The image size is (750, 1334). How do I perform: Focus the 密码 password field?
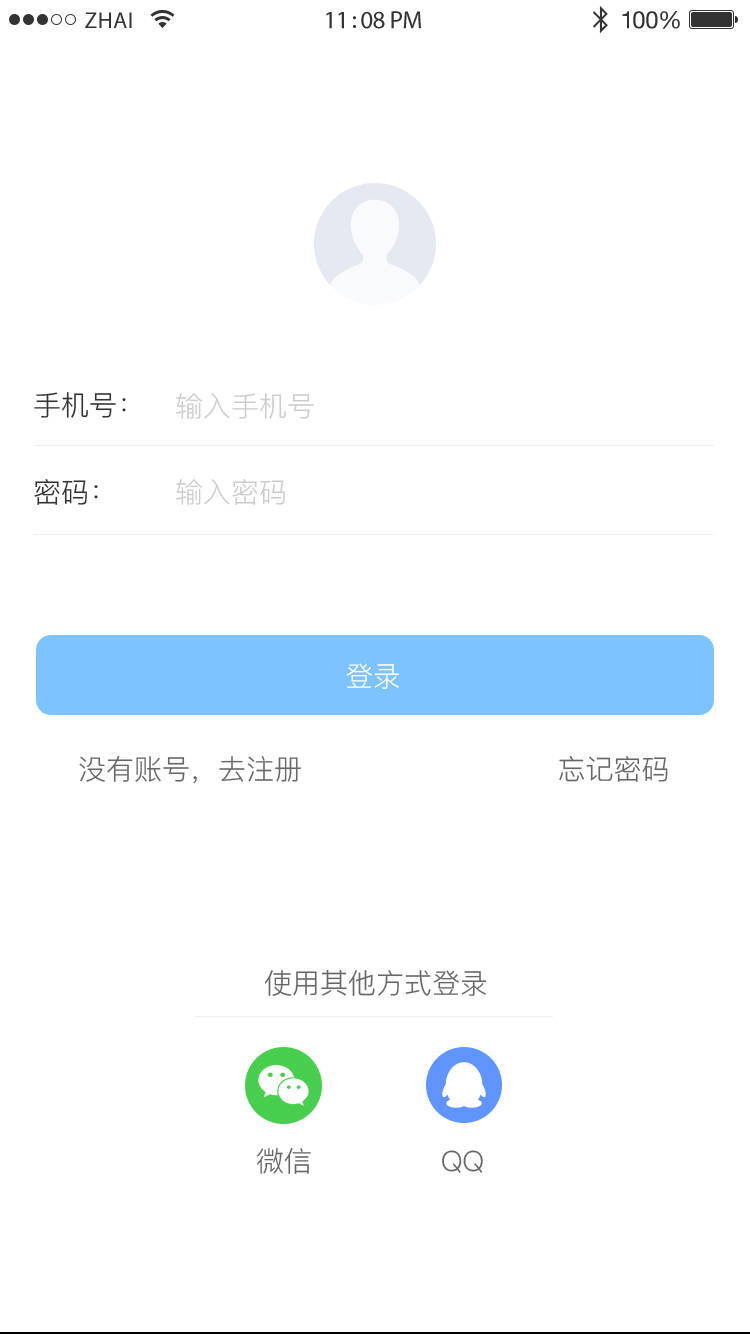[x=440, y=493]
